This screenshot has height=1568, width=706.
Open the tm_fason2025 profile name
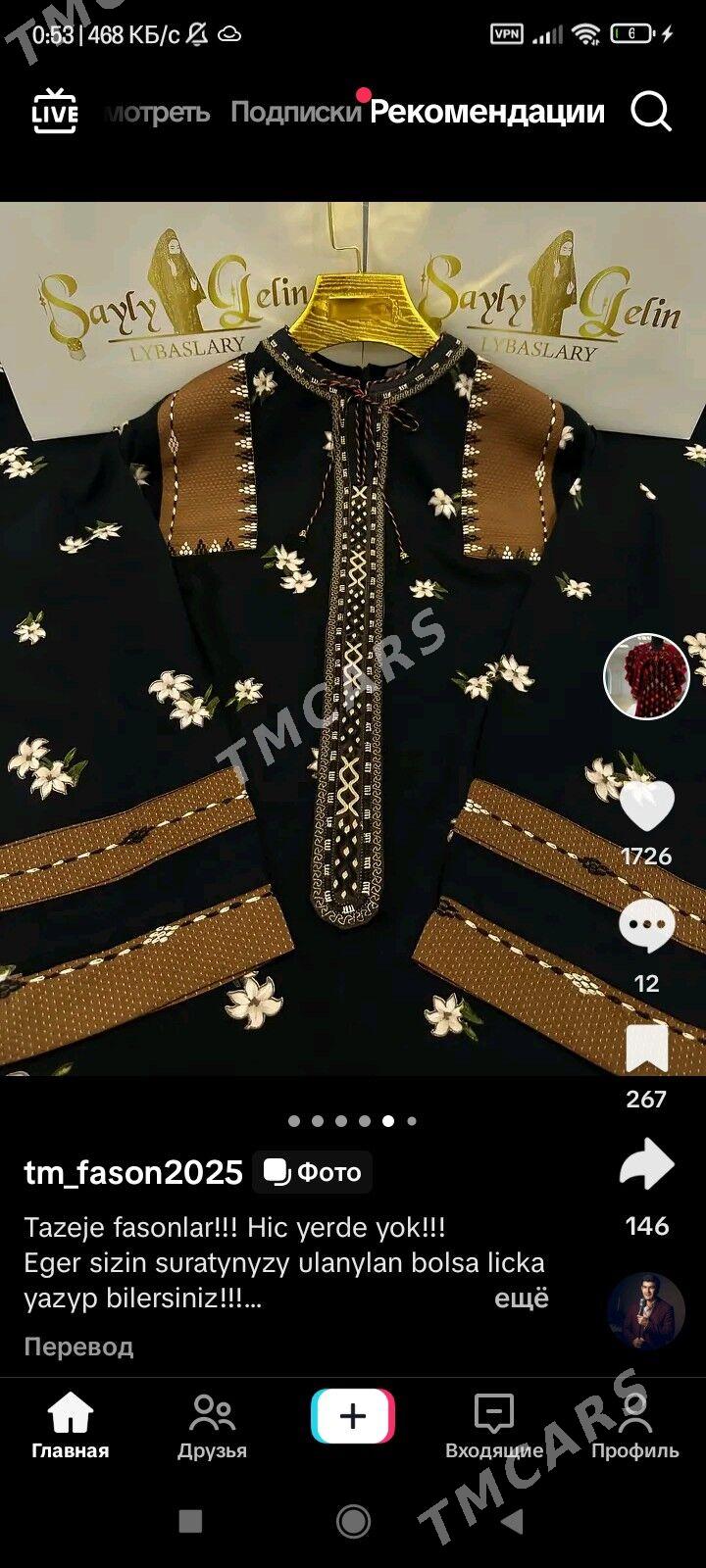[x=133, y=1172]
